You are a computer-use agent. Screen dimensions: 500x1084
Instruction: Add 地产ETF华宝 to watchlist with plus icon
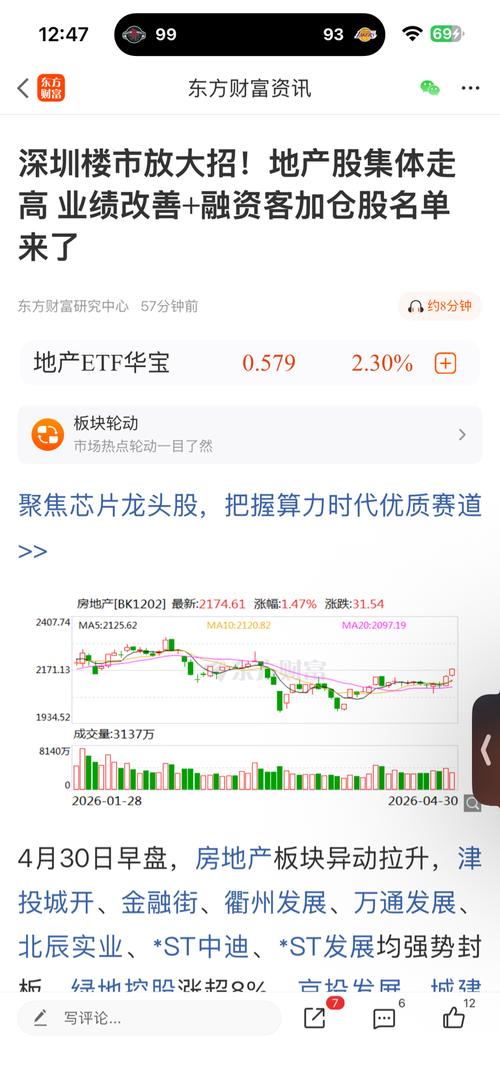[445, 363]
